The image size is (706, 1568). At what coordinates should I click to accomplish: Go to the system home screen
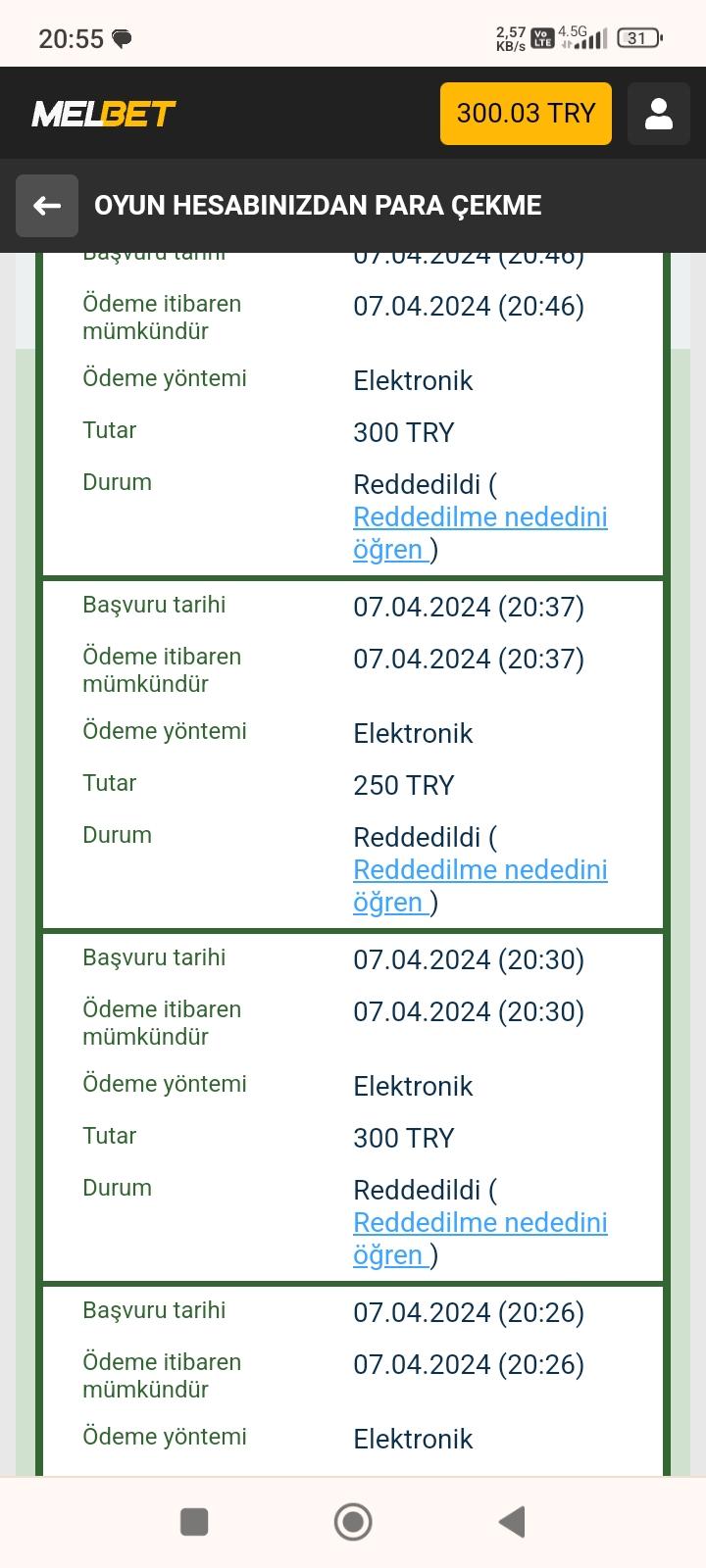pos(353,1522)
